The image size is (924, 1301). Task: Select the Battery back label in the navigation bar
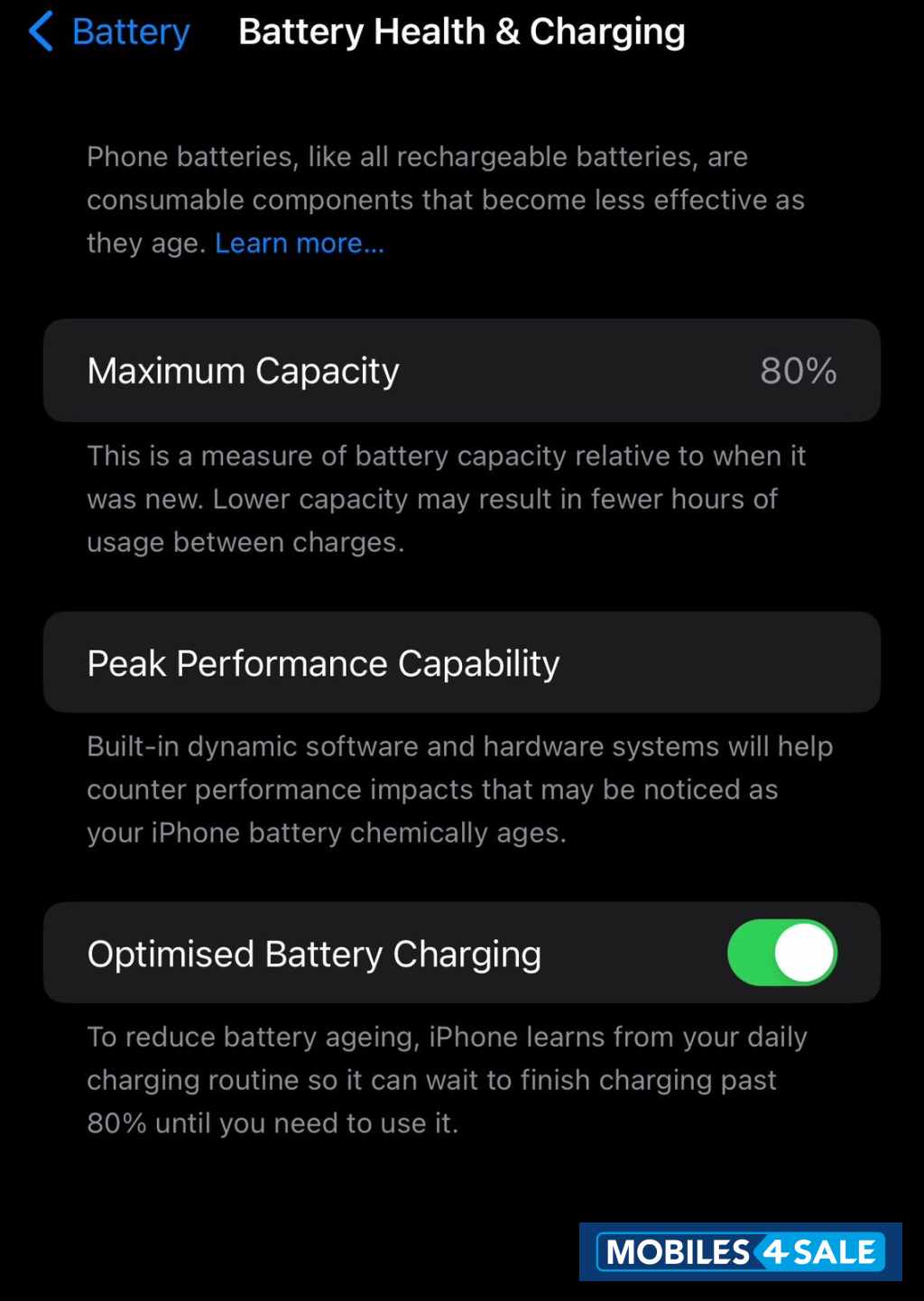click(130, 32)
